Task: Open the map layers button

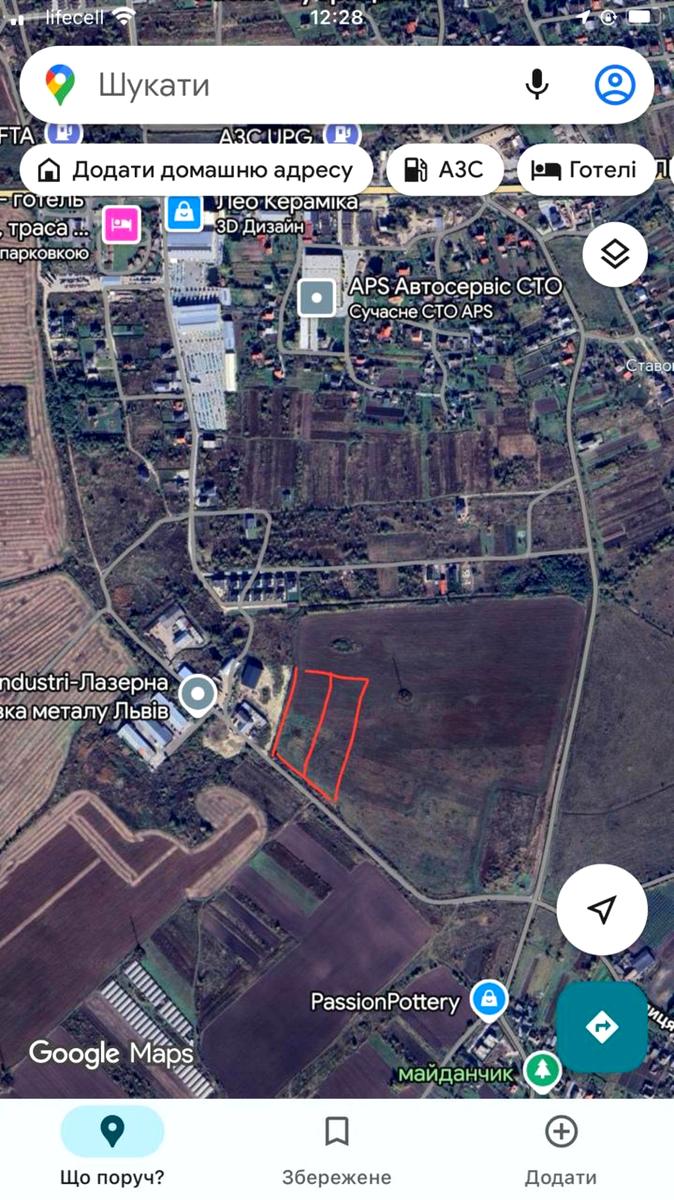Action: 615,254
